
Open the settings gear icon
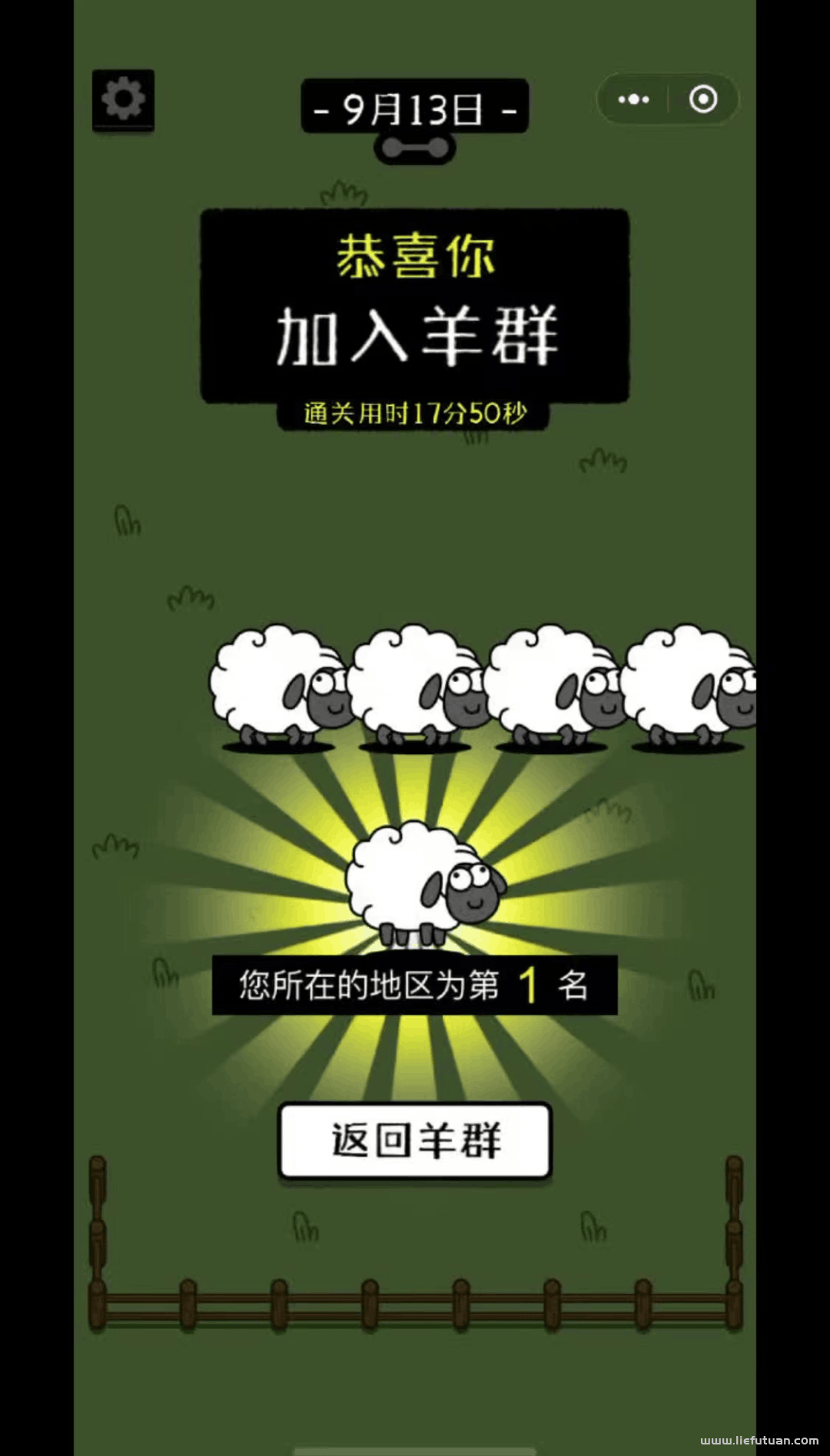(123, 99)
